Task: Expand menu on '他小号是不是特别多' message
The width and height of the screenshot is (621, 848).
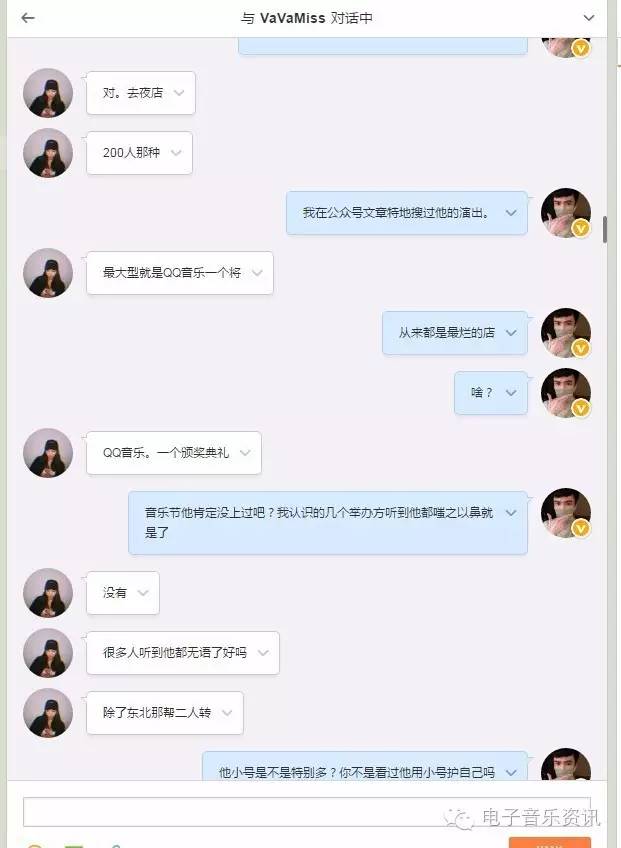Action: pos(511,772)
